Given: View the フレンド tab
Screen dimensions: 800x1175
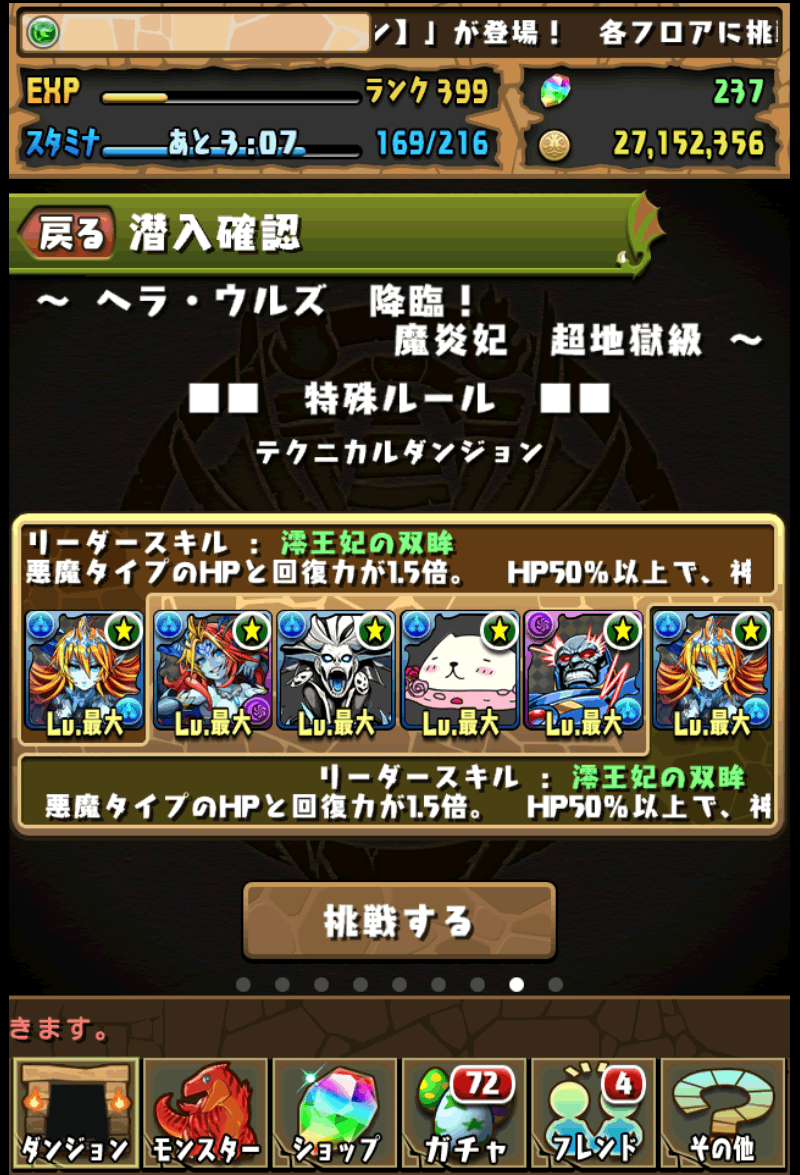Looking at the screenshot, I should click(595, 1112).
